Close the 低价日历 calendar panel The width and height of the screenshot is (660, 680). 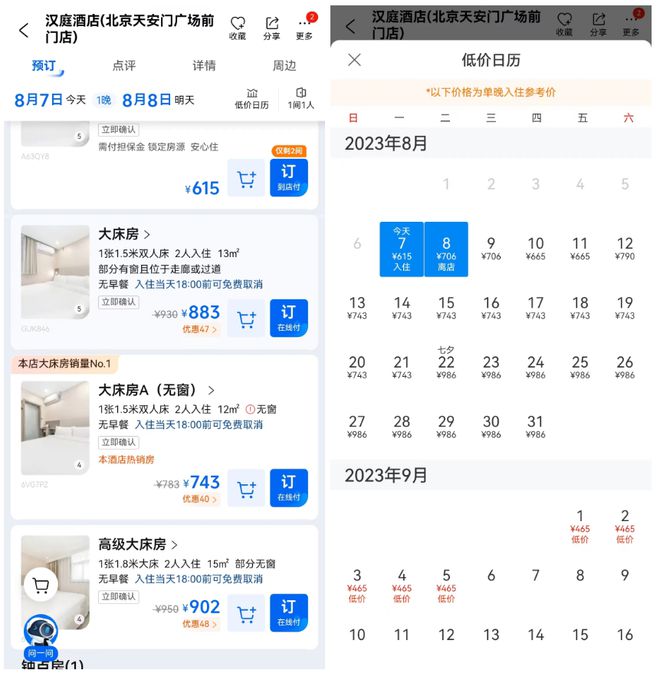(x=354, y=60)
